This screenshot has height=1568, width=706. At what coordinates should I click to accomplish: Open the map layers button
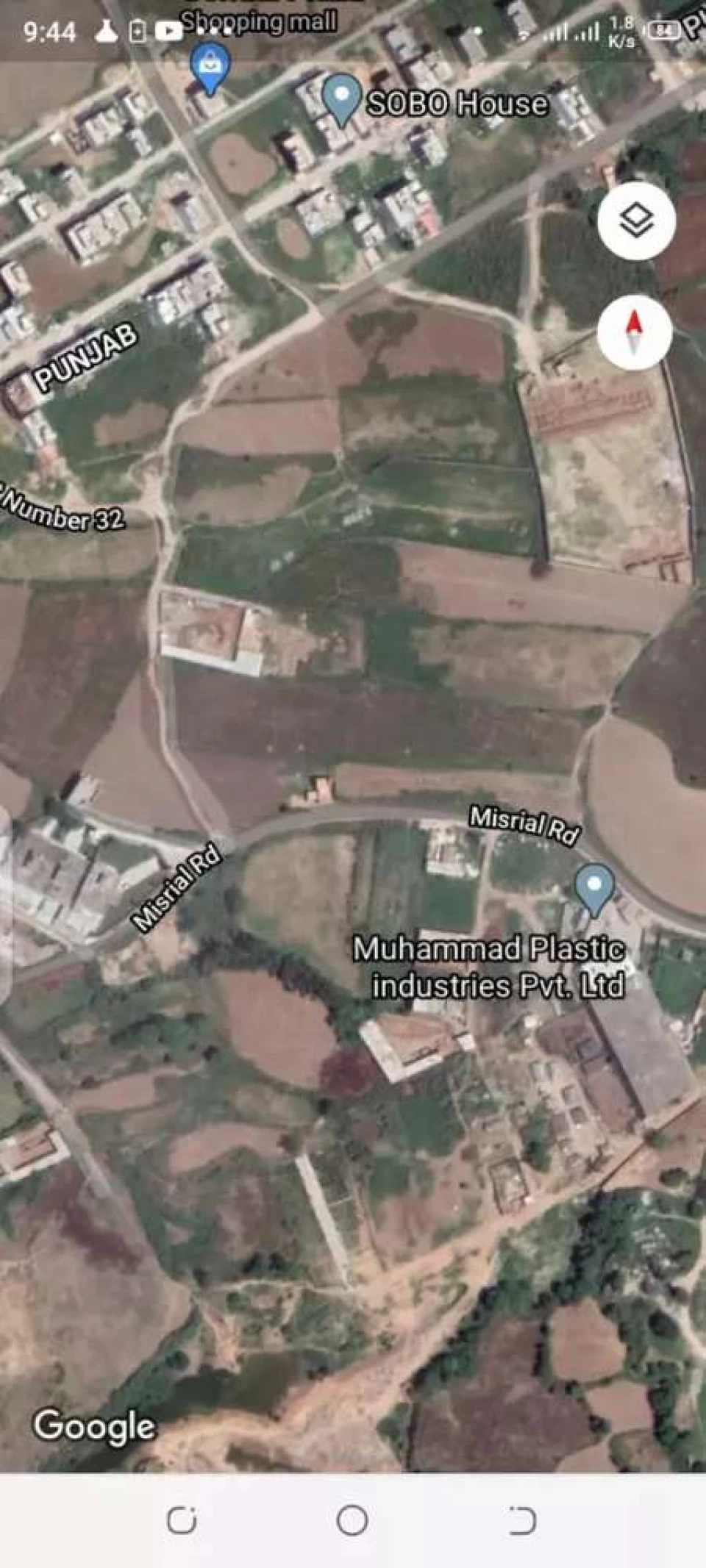click(636, 221)
